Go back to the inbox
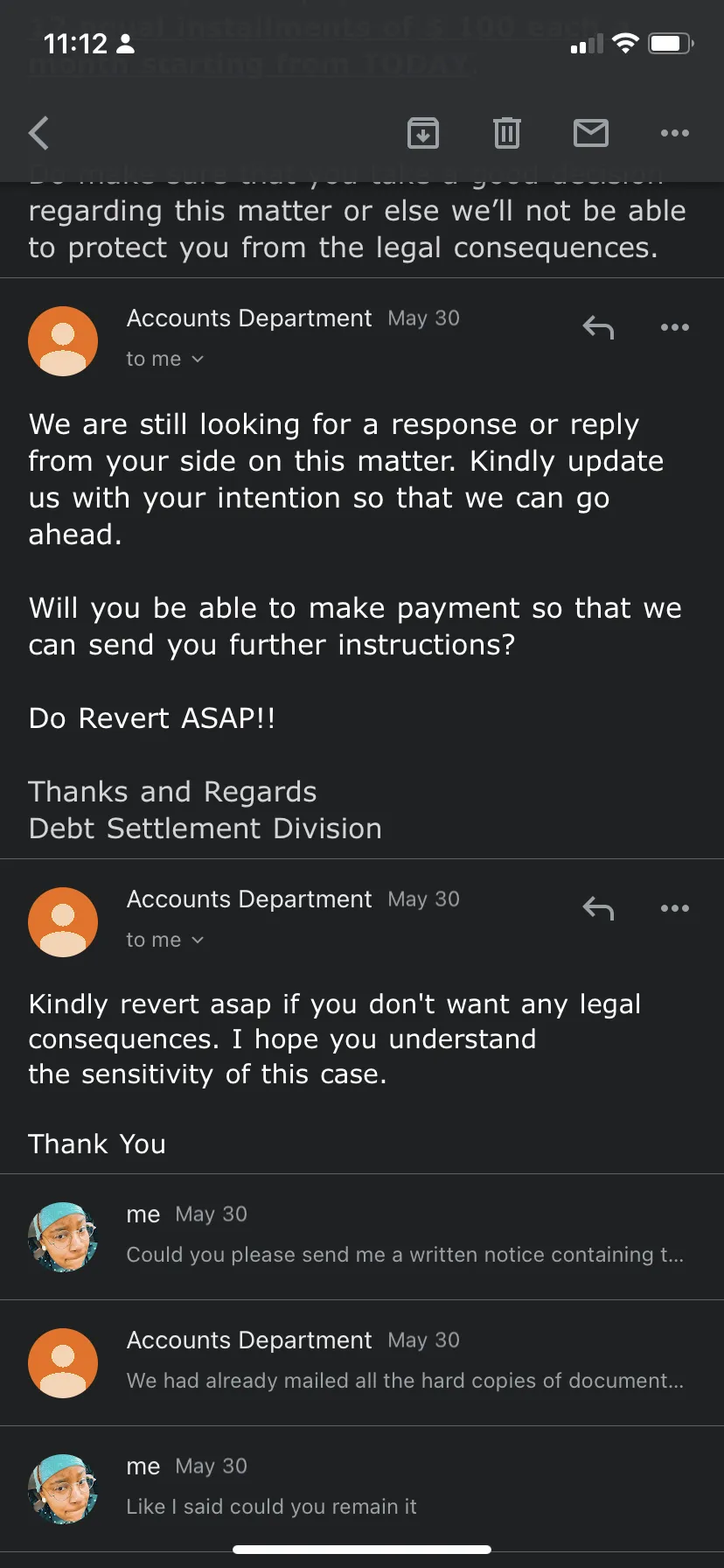Viewport: 724px width, 1568px height. tap(38, 133)
